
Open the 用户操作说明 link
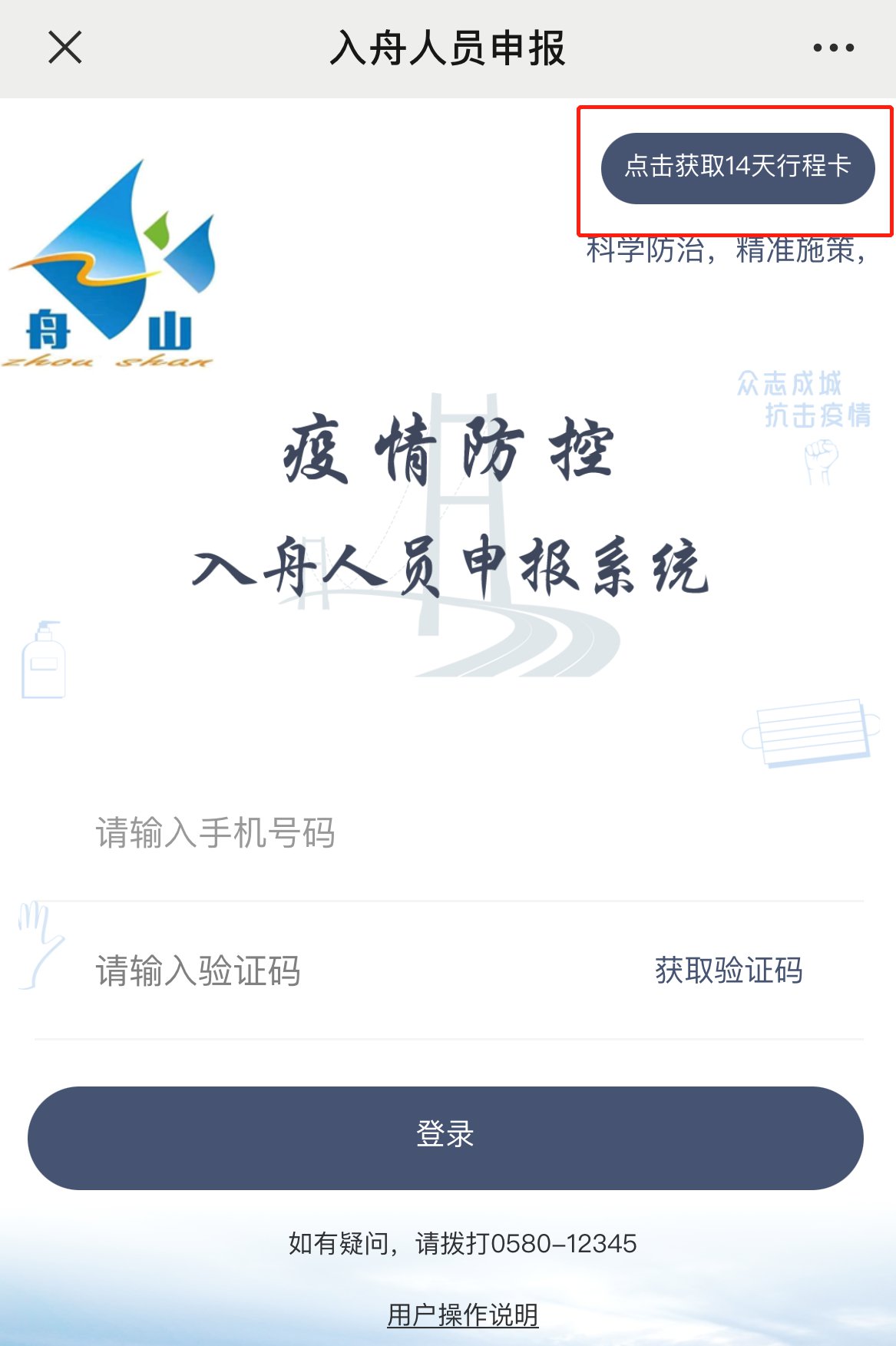pyautogui.click(x=462, y=1315)
